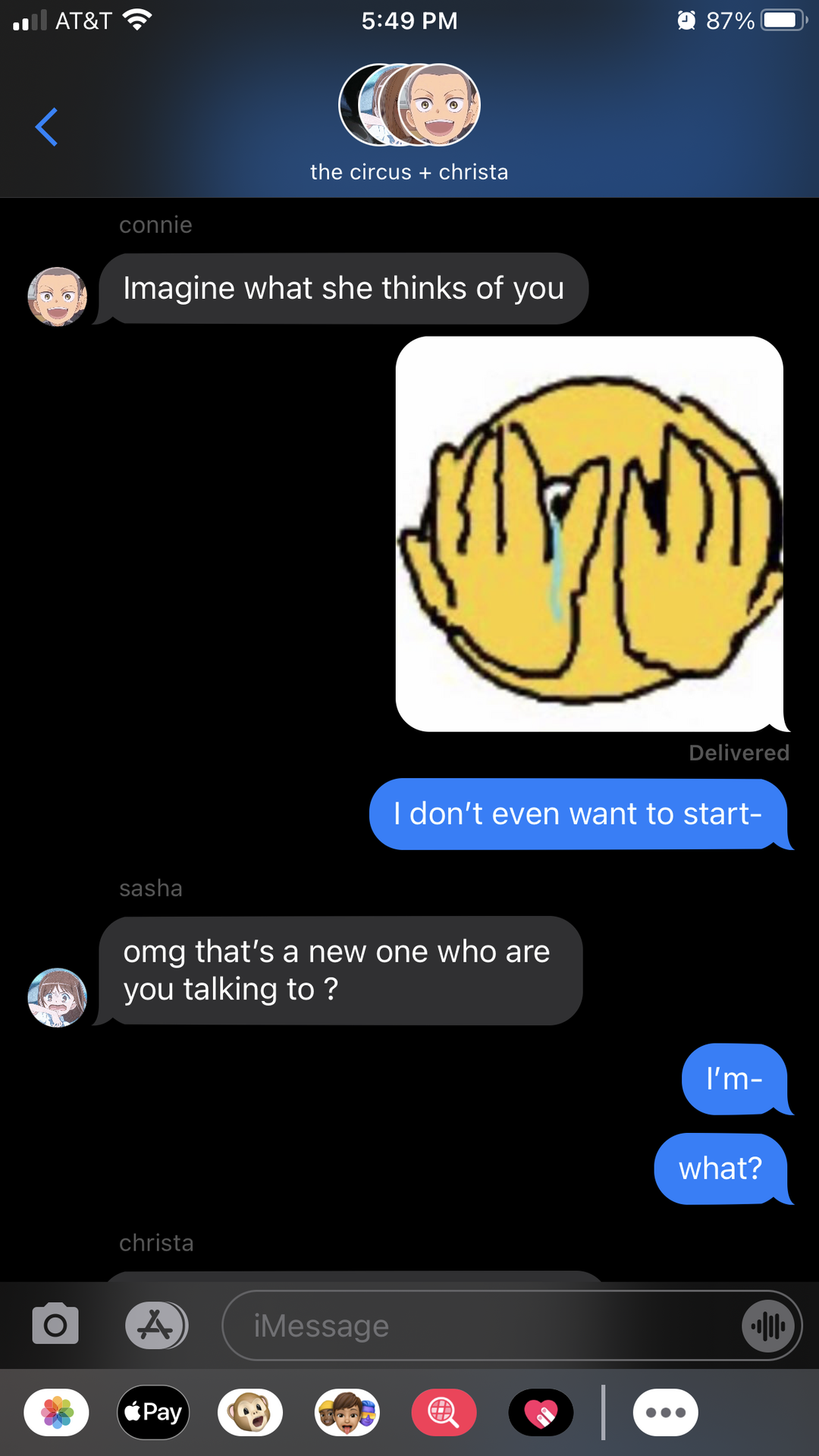Record an audio message
Screen dimensions: 819x1456
point(768,1326)
